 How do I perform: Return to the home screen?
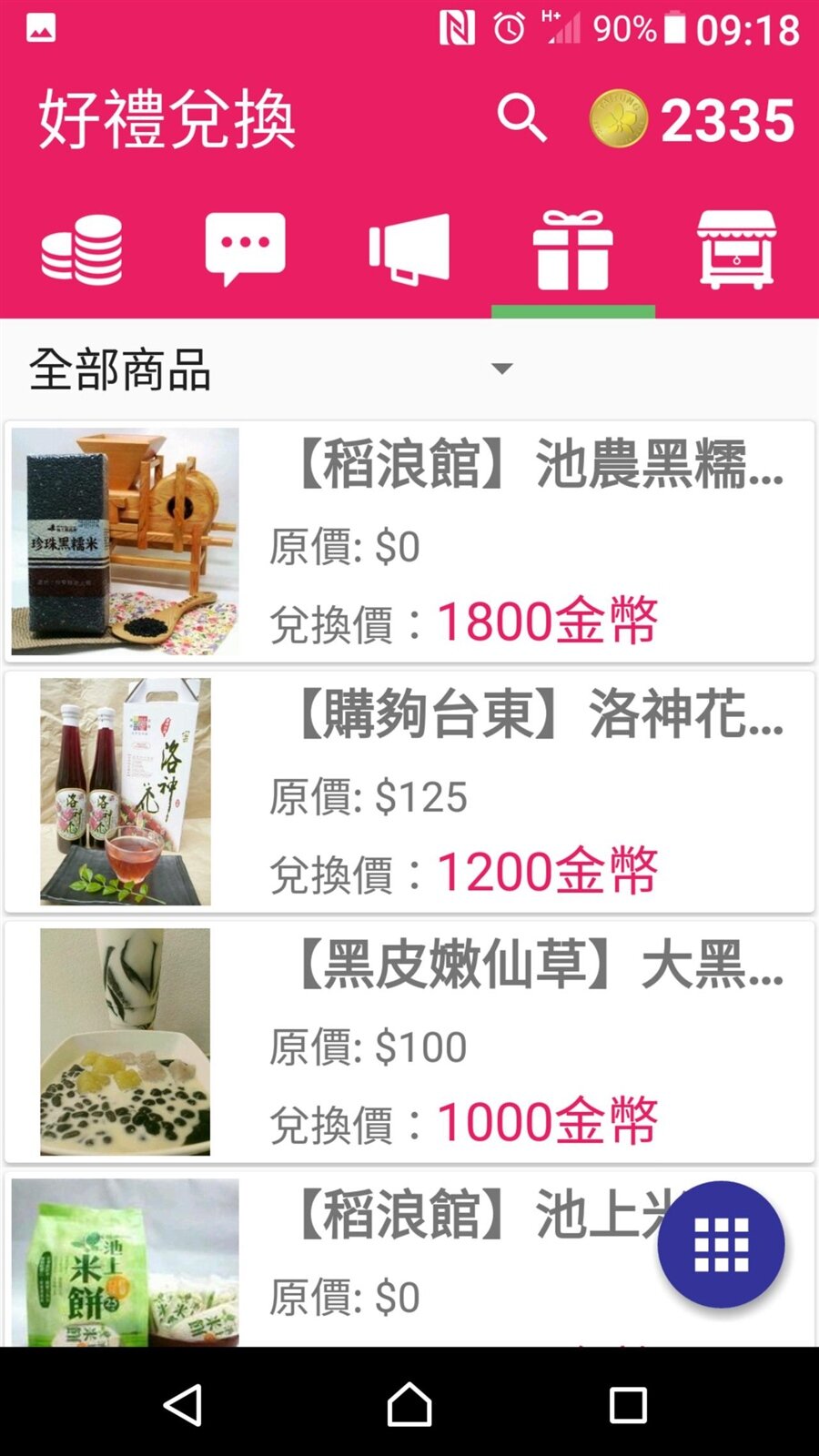(409, 1405)
